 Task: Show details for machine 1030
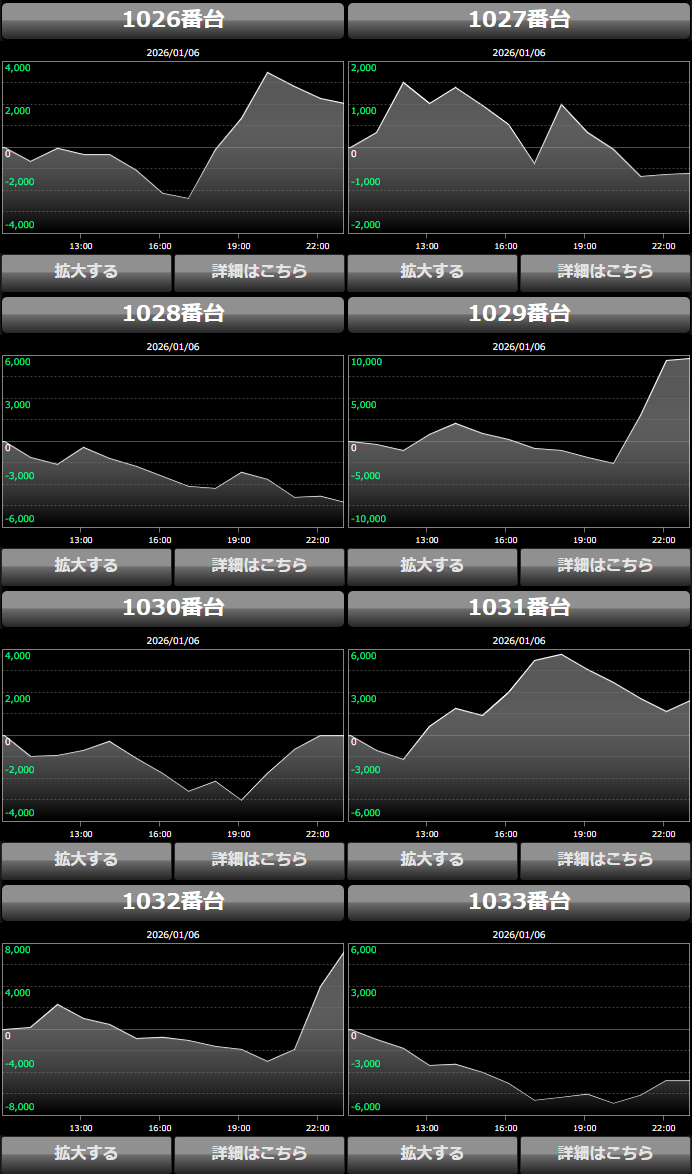point(259,859)
